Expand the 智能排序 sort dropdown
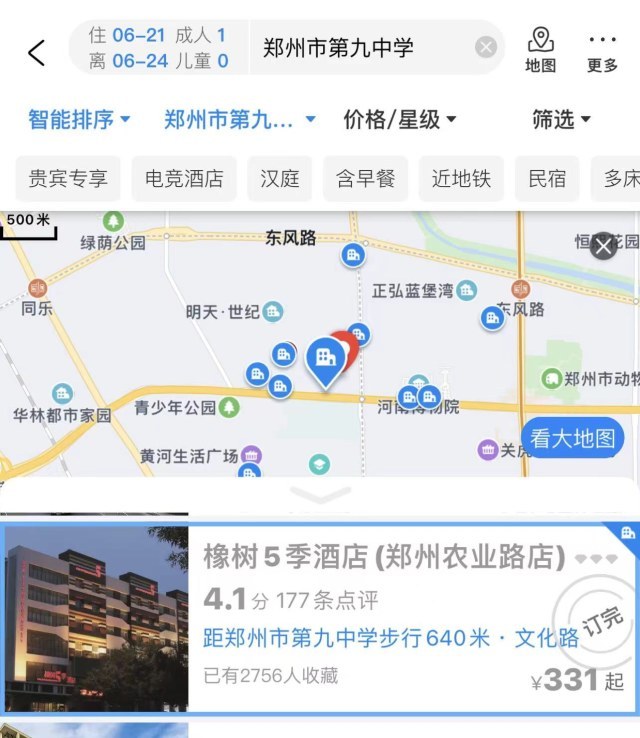Viewport: 640px width, 738px height. pos(79,120)
